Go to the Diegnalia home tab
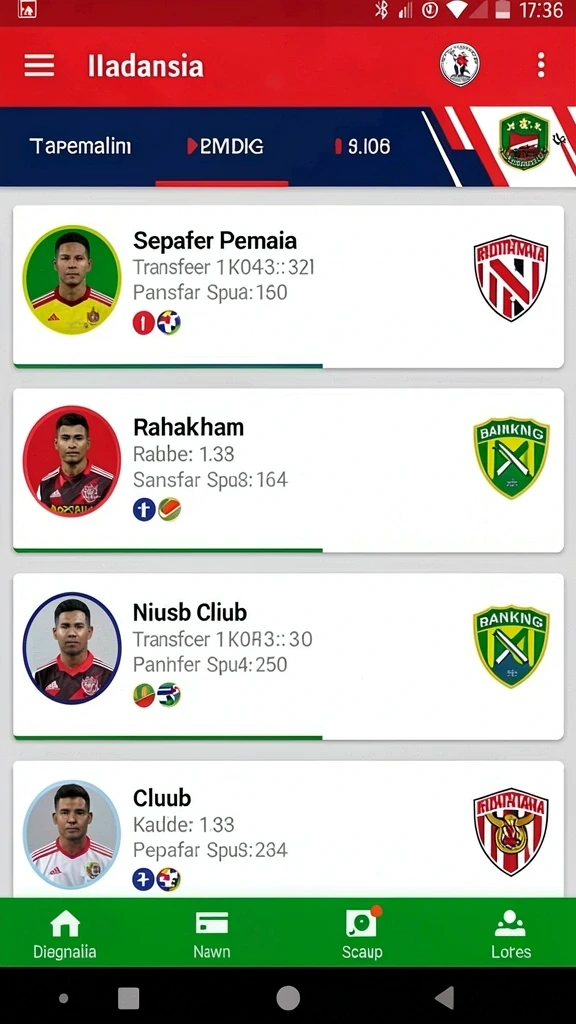The image size is (576, 1024). (65, 934)
